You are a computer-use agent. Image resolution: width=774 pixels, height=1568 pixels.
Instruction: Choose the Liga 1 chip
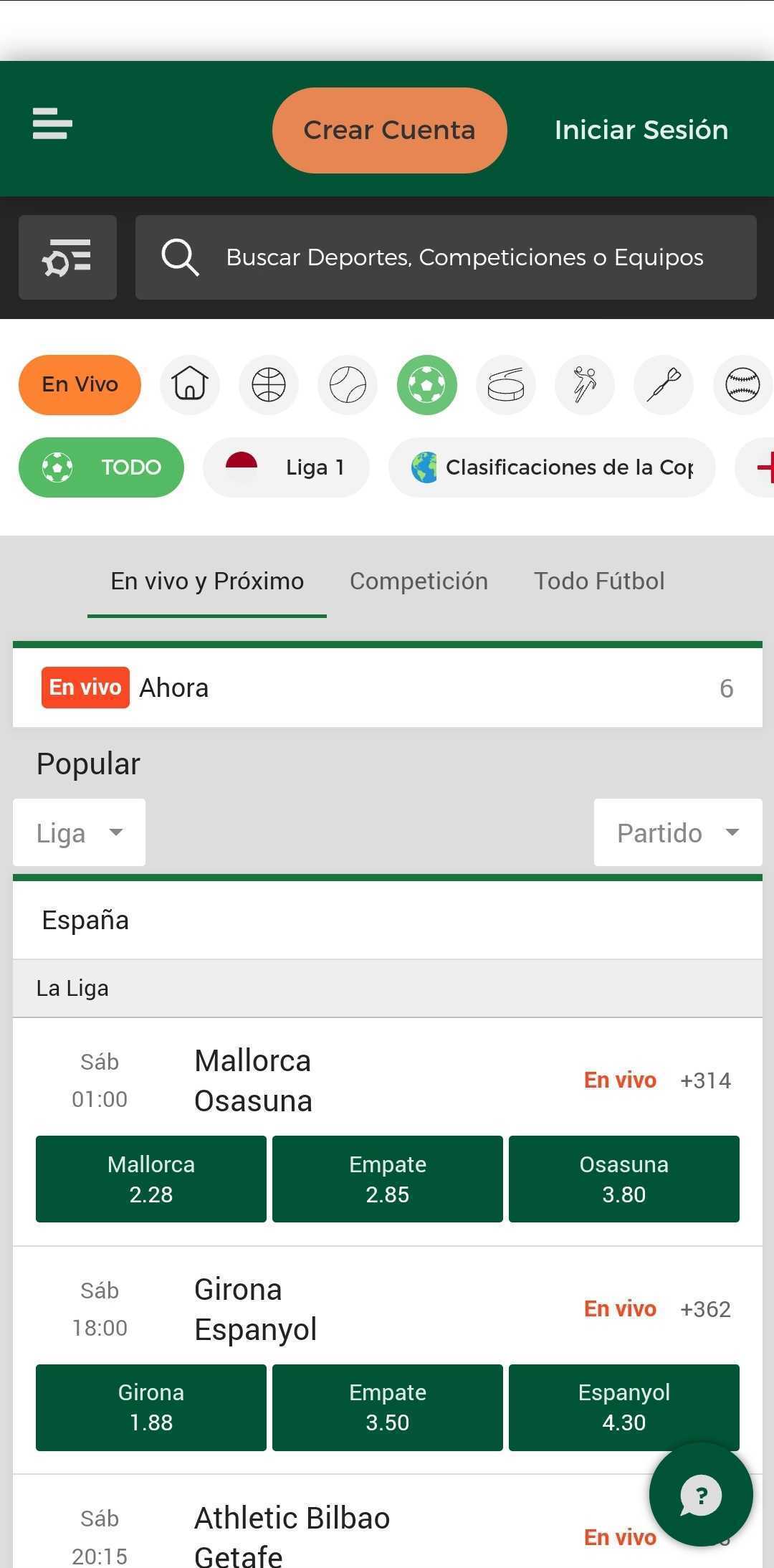click(x=286, y=467)
